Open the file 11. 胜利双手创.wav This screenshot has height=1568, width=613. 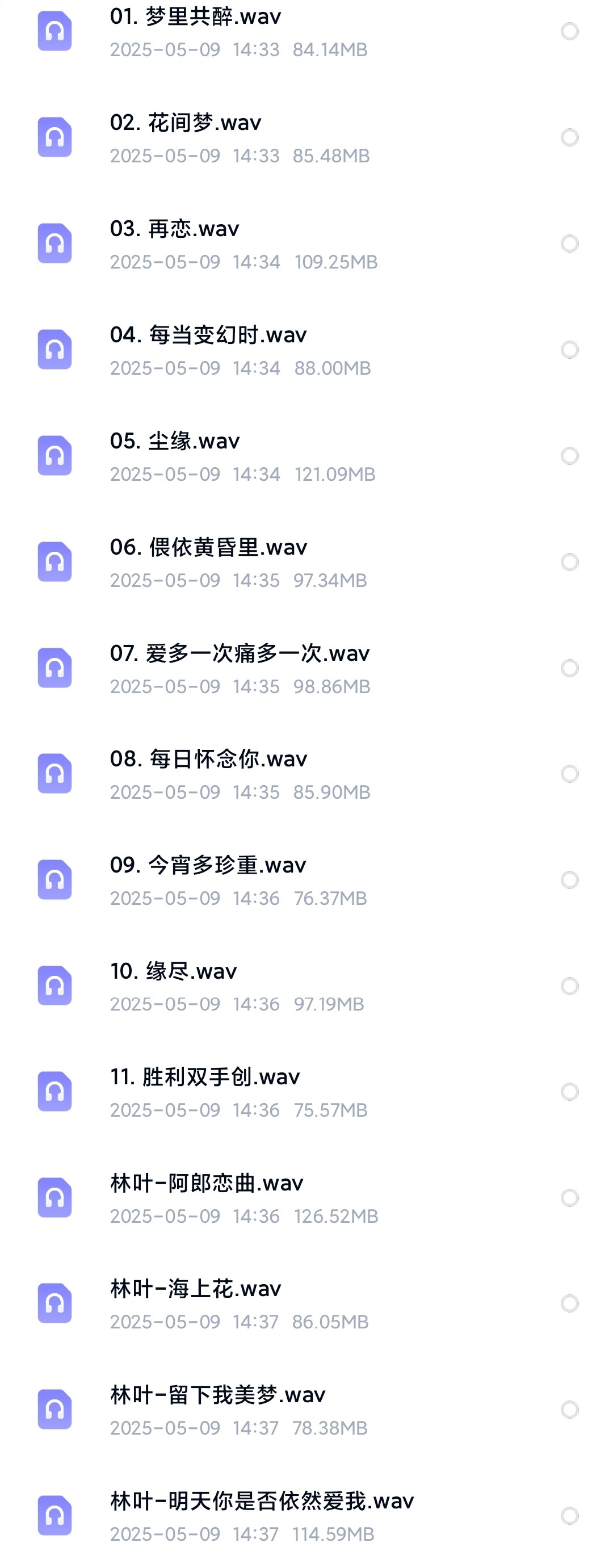(204, 1078)
